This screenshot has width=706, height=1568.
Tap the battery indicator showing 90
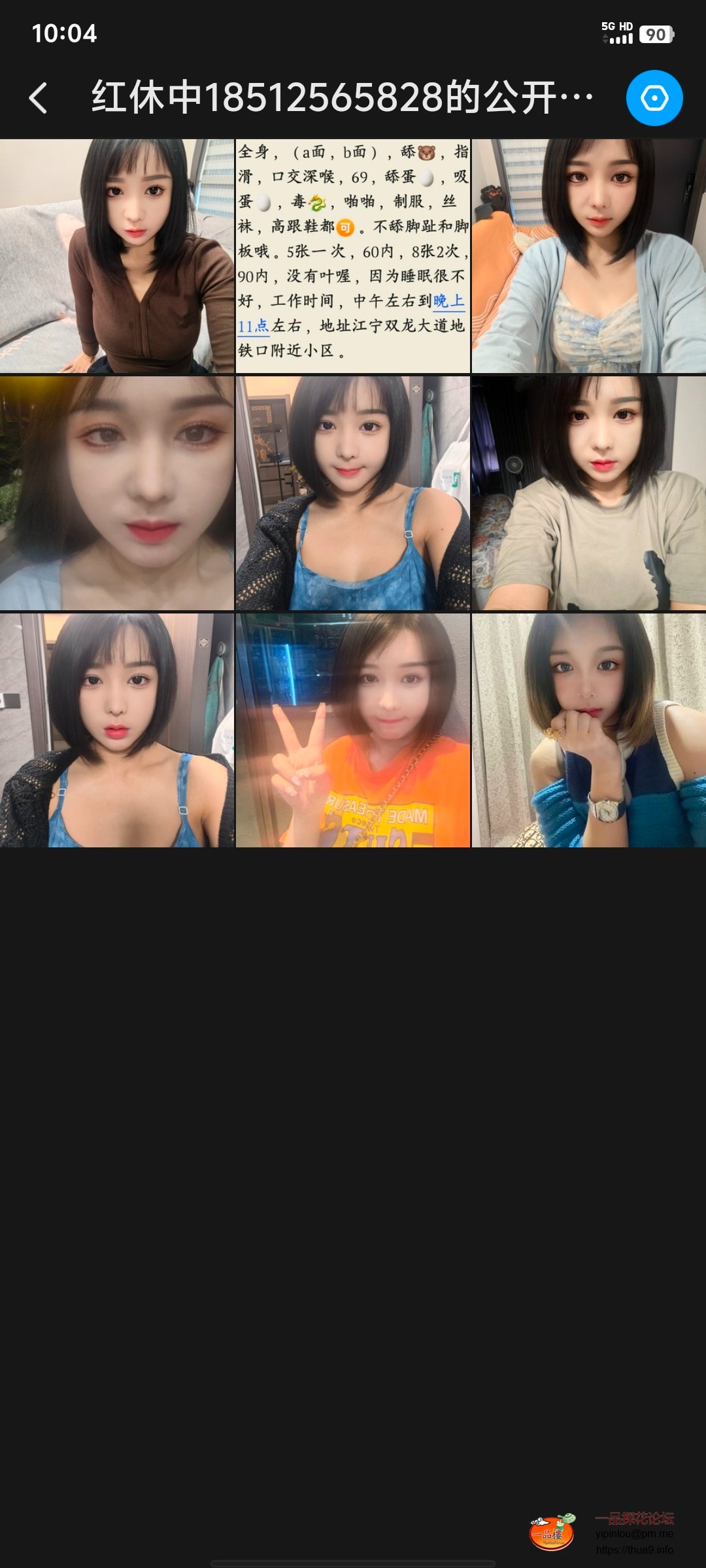tap(655, 33)
